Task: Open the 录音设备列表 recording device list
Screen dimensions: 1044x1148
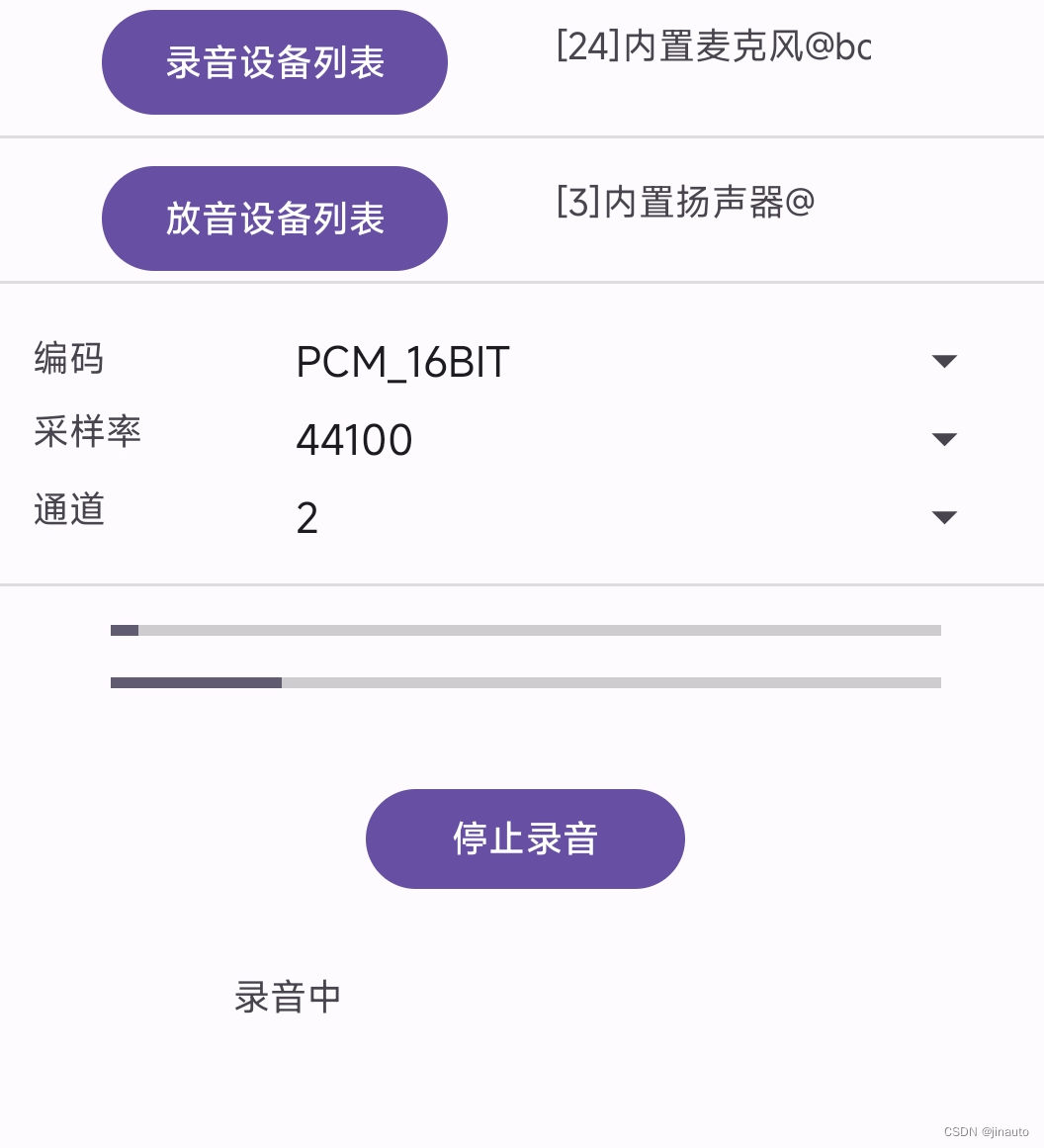Action: coord(275,63)
